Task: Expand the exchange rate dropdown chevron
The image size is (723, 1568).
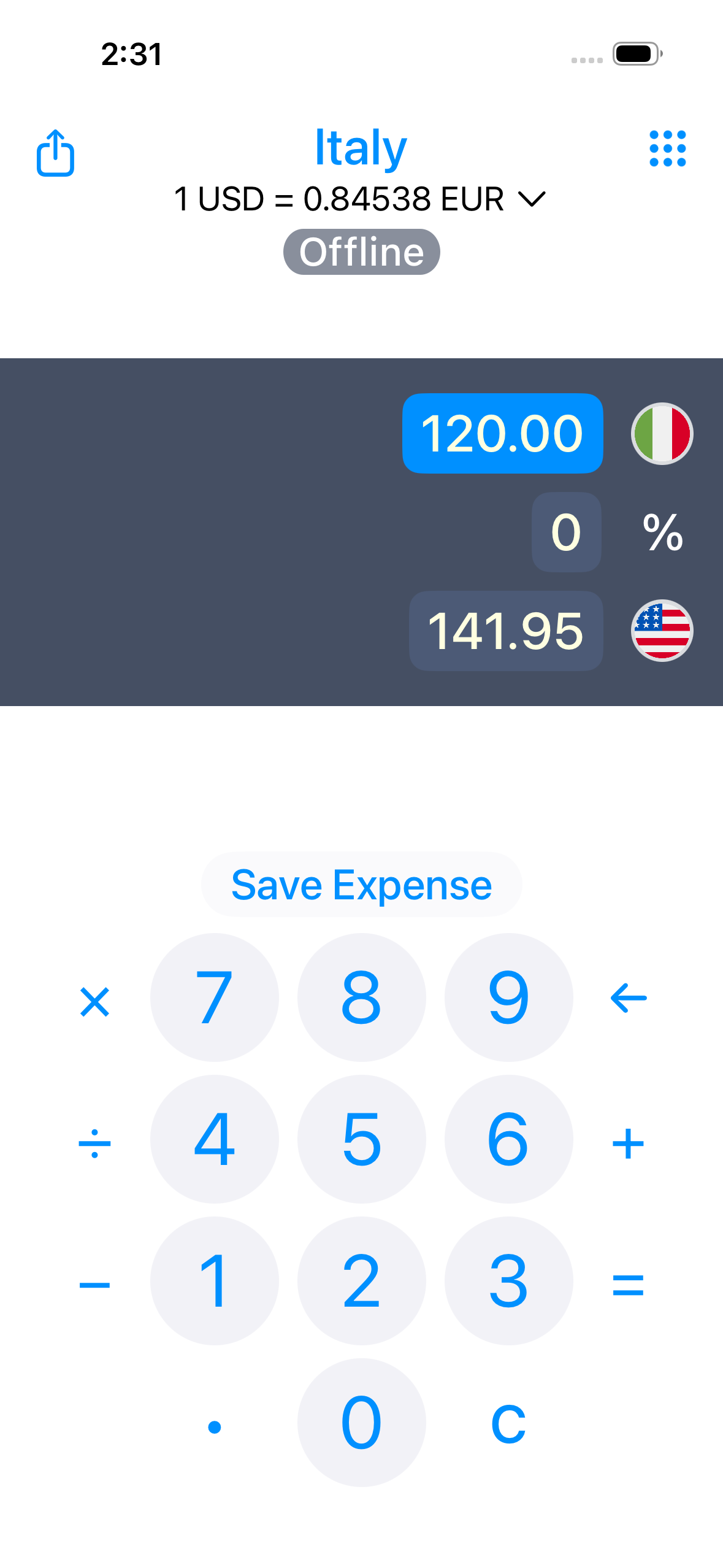Action: (x=532, y=200)
